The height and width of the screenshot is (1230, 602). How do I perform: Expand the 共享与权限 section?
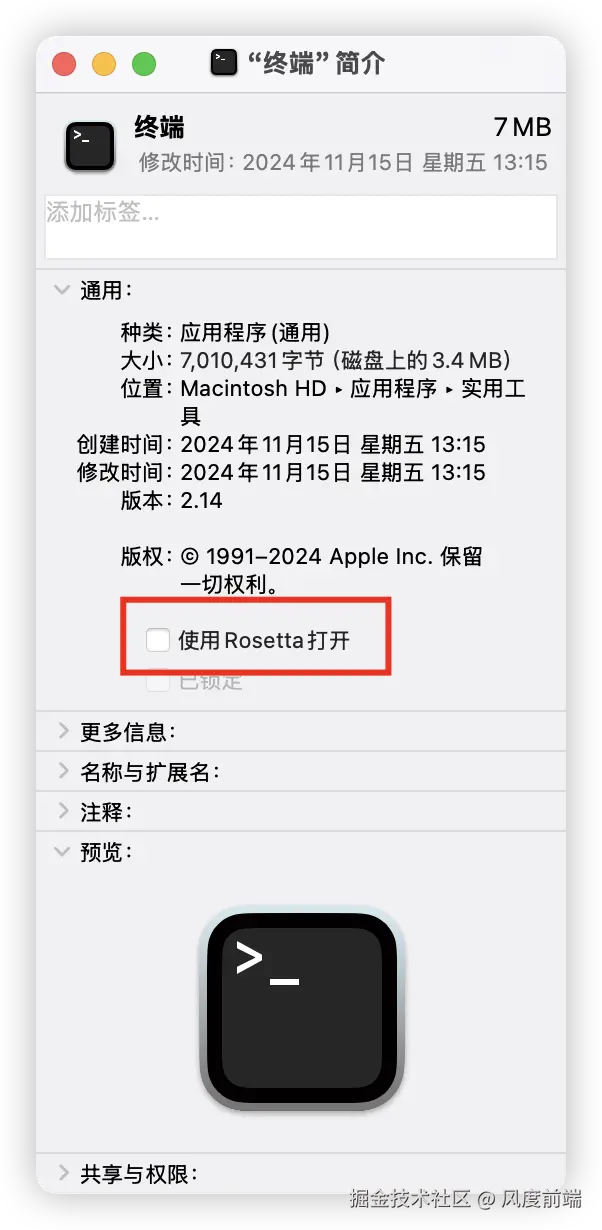62,1173
